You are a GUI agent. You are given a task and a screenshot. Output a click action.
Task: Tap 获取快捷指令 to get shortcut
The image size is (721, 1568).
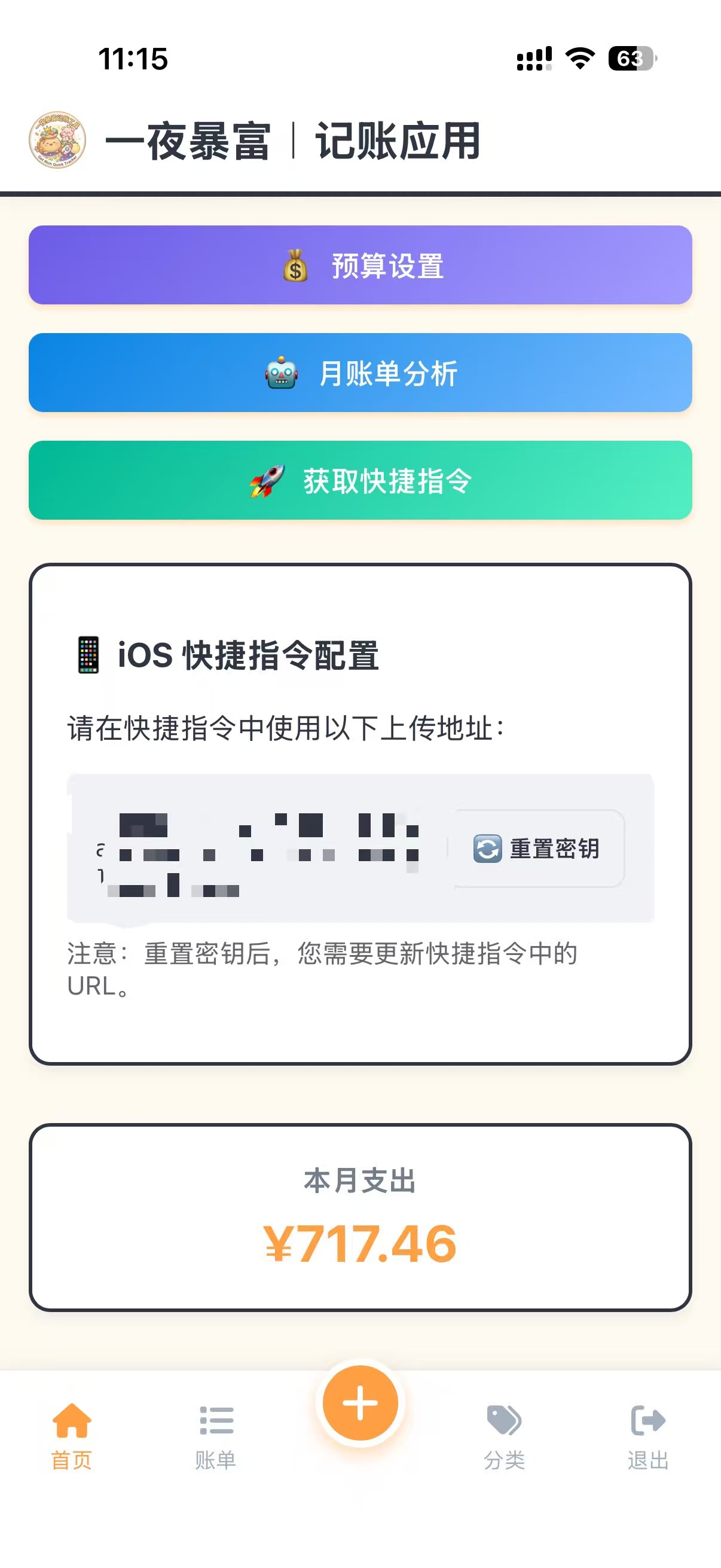tap(360, 480)
